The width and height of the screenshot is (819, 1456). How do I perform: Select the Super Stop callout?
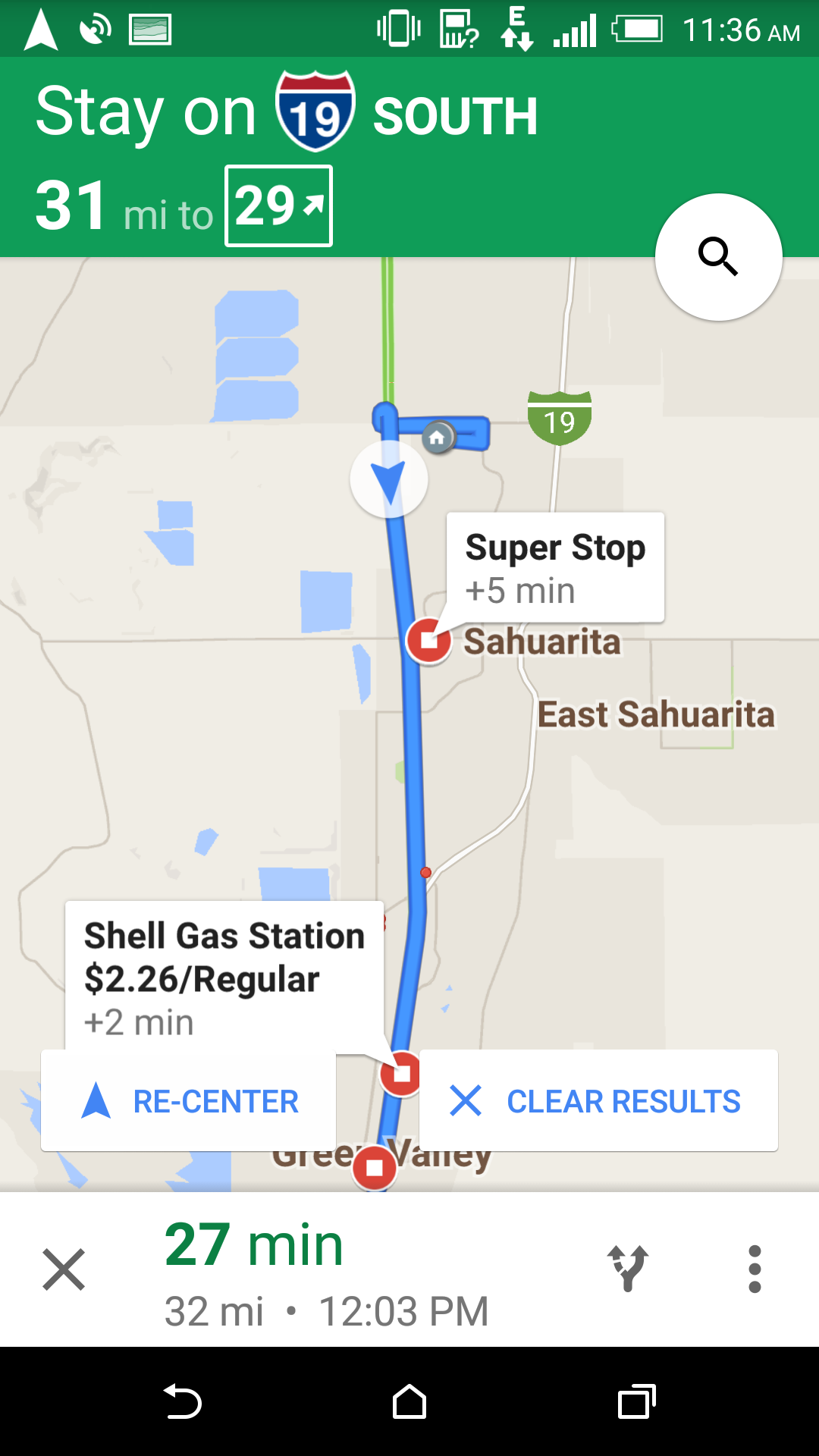[x=555, y=568]
